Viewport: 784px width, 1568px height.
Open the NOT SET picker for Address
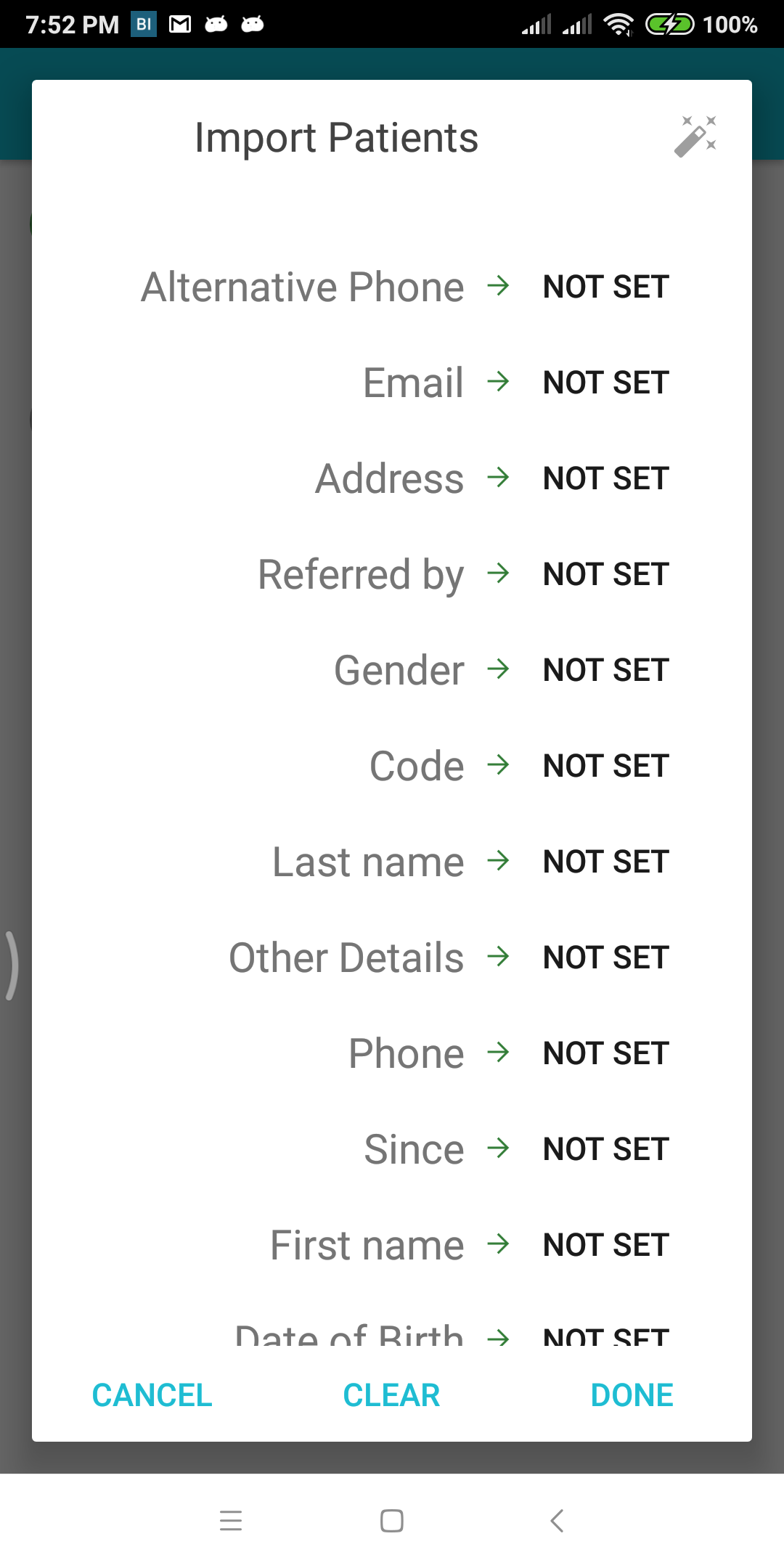tap(605, 478)
